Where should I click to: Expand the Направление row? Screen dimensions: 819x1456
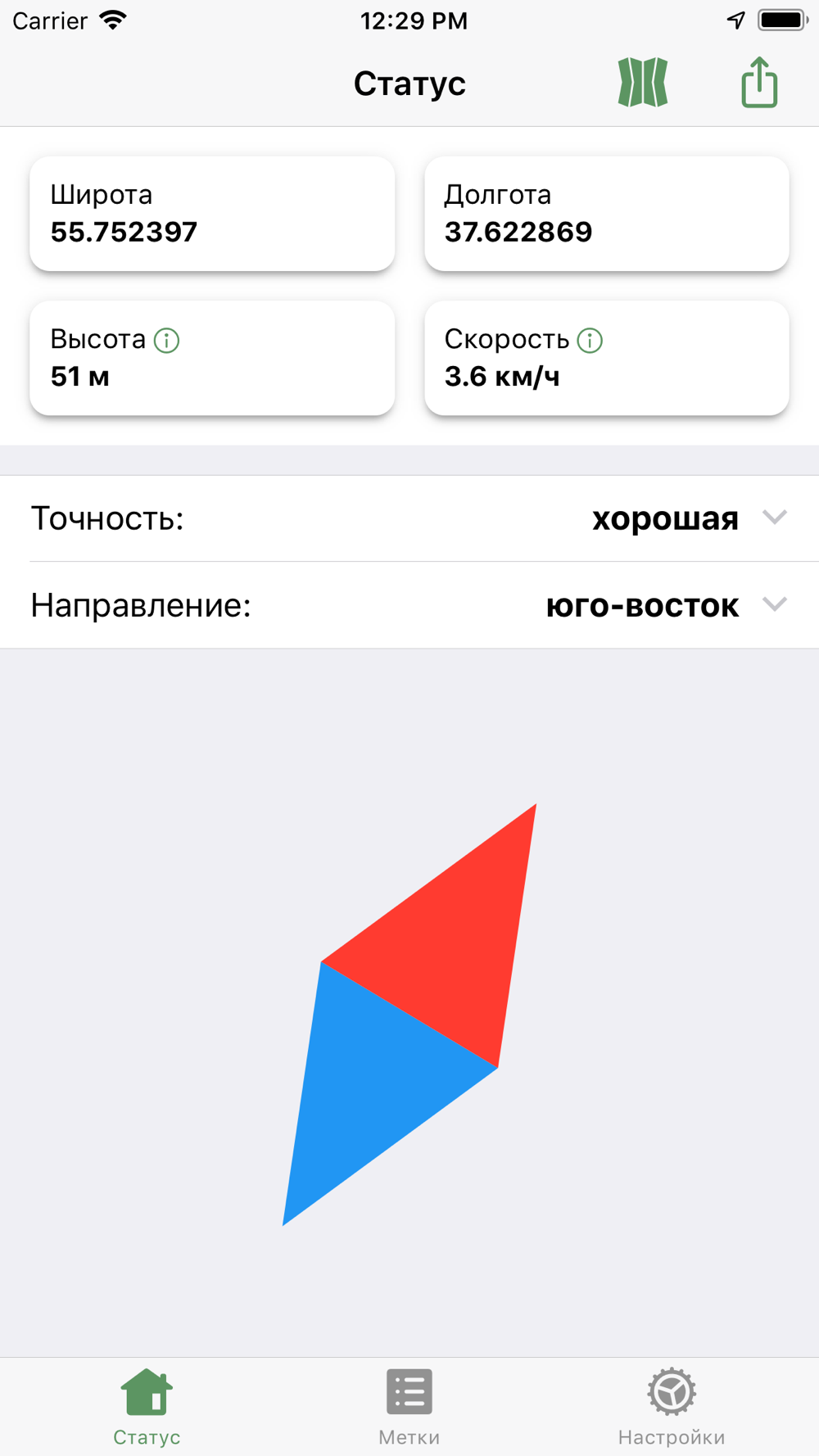(x=774, y=604)
